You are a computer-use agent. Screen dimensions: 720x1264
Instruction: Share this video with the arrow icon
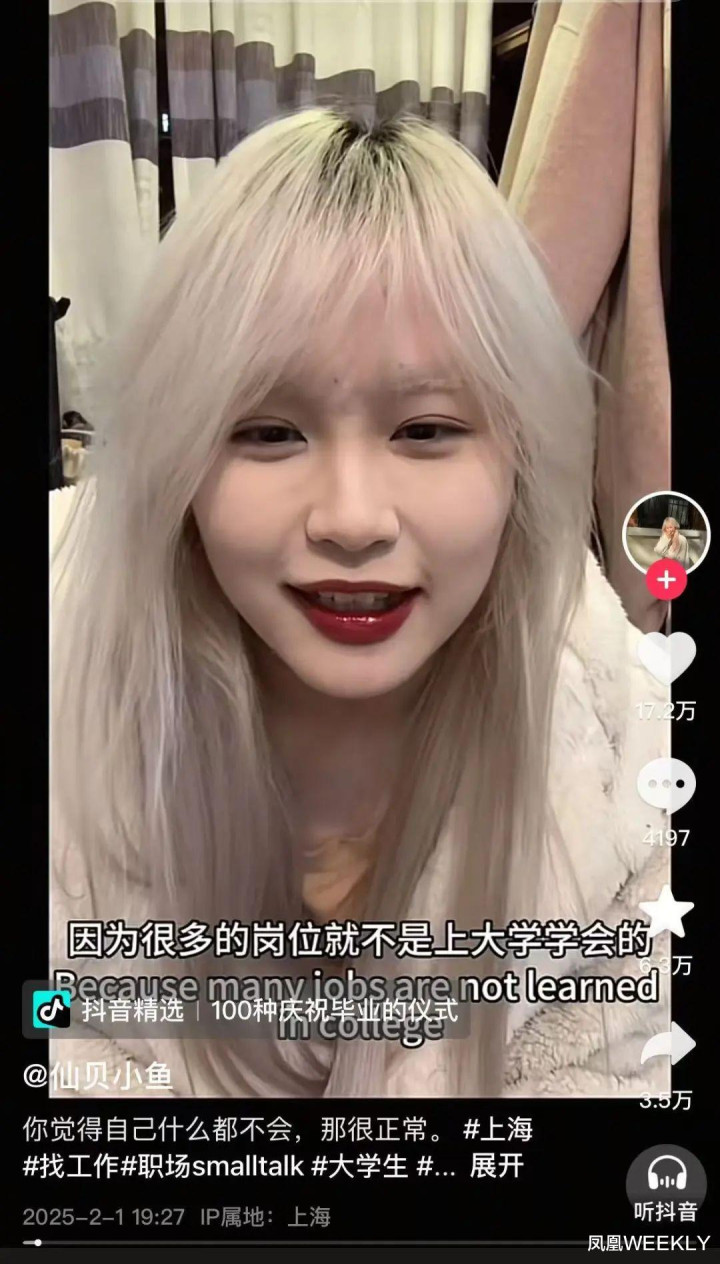667,1045
